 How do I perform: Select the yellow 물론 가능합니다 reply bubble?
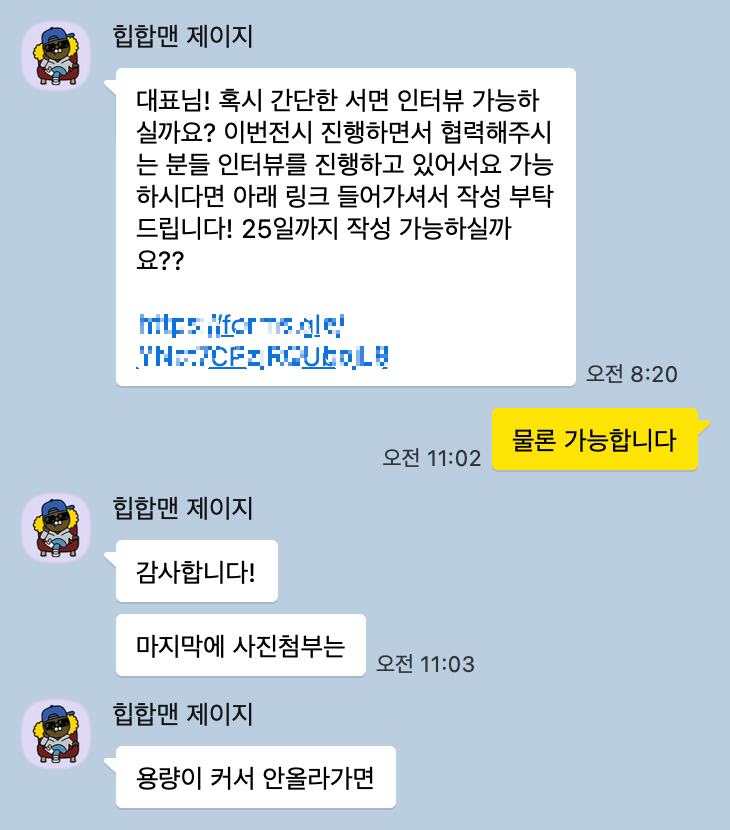click(594, 439)
